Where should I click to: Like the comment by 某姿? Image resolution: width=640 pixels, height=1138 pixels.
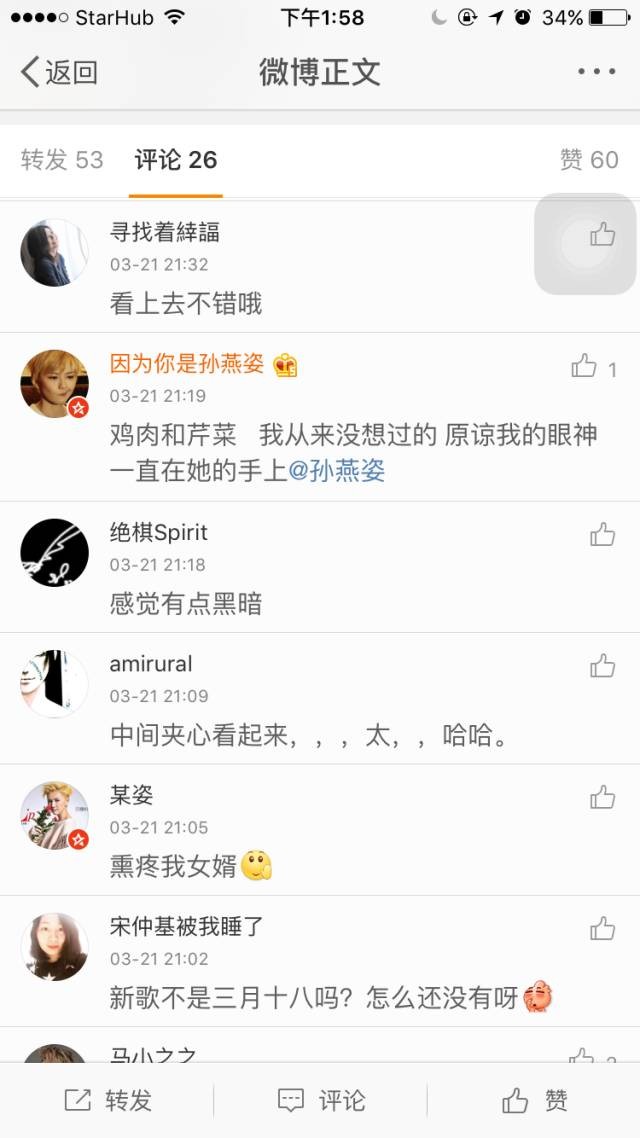pyautogui.click(x=602, y=797)
